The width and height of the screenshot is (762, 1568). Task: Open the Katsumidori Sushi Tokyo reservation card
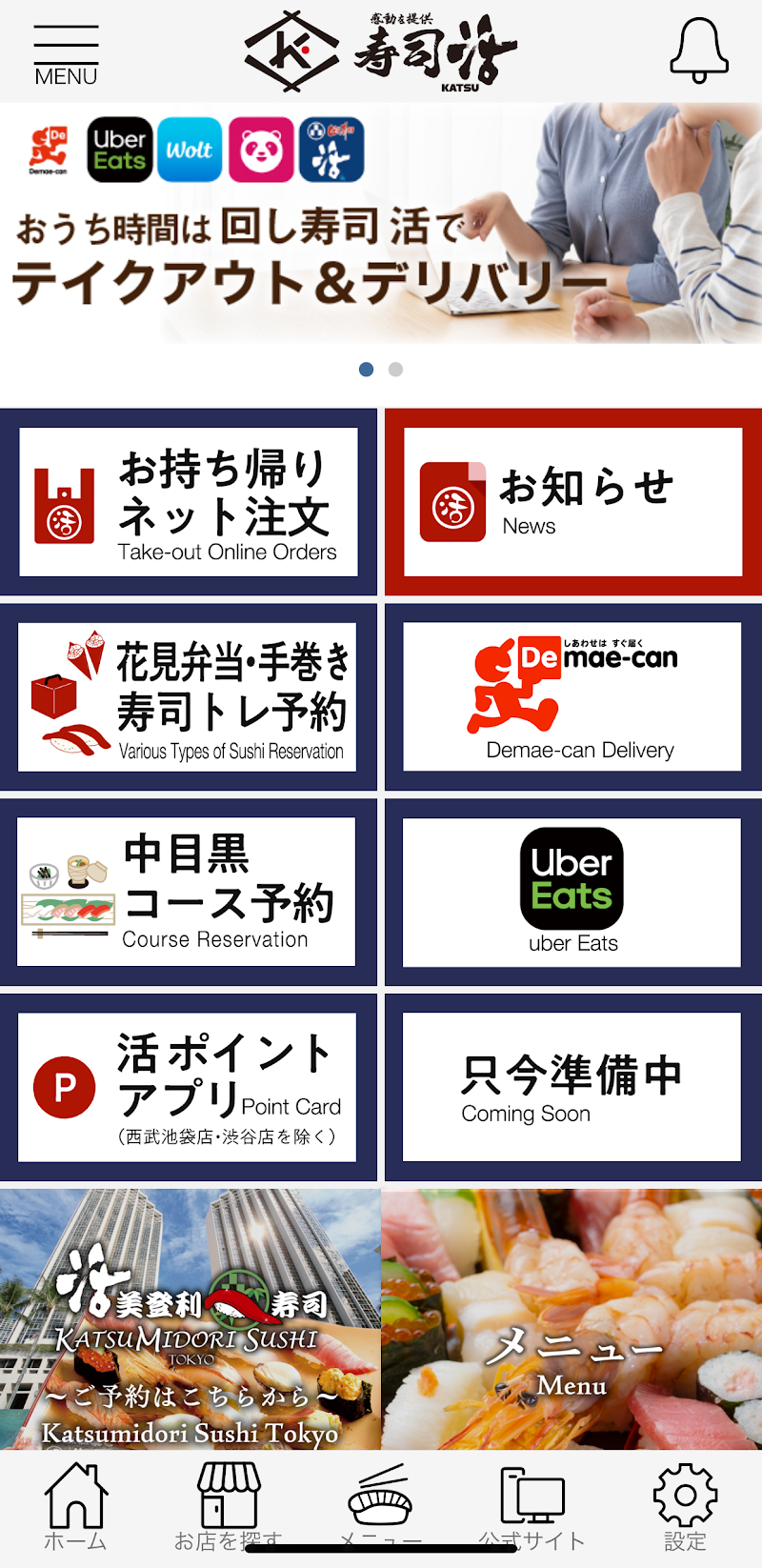190,1318
